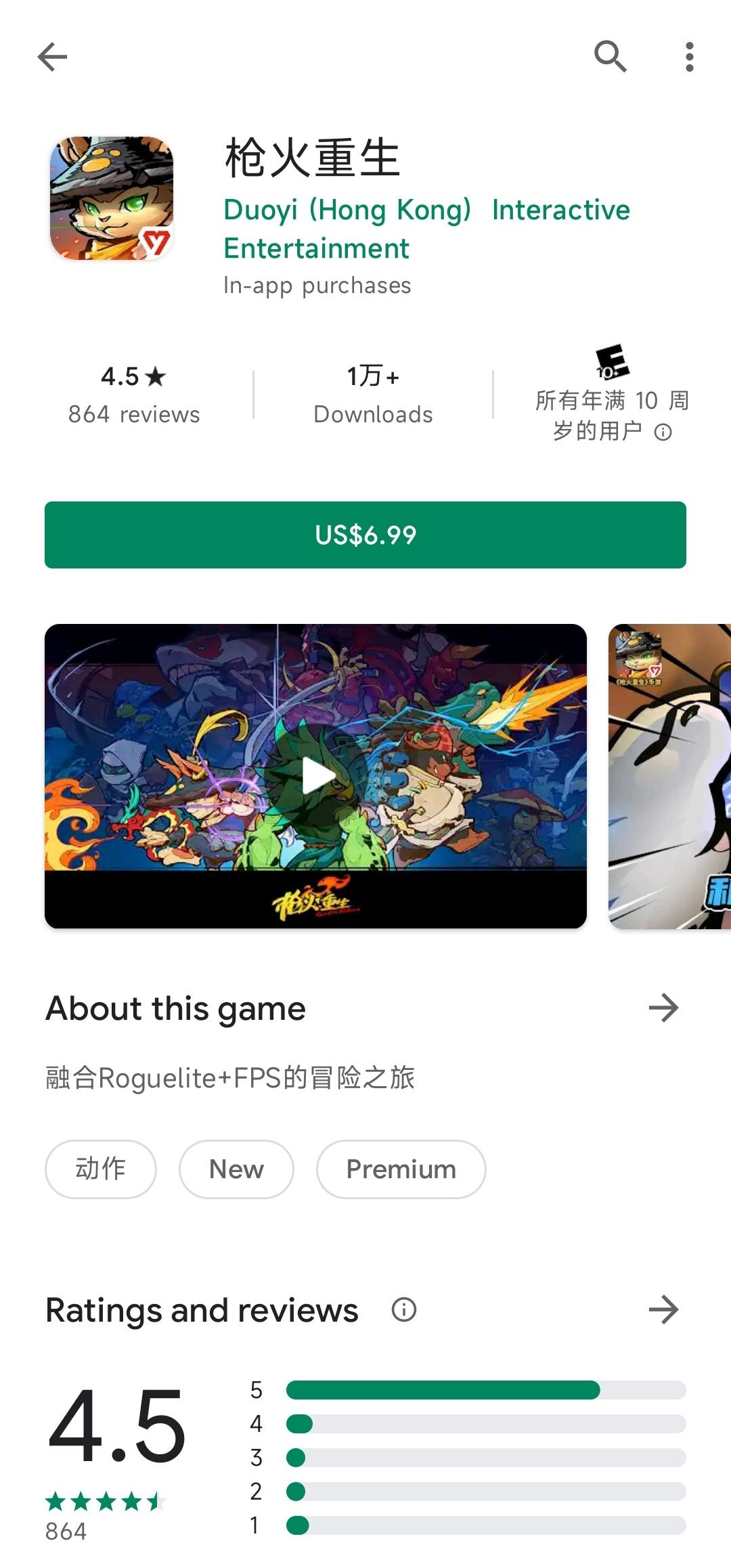Select the Premium chip
Viewport: 731px width, 1568px height.
pyautogui.click(x=401, y=1169)
